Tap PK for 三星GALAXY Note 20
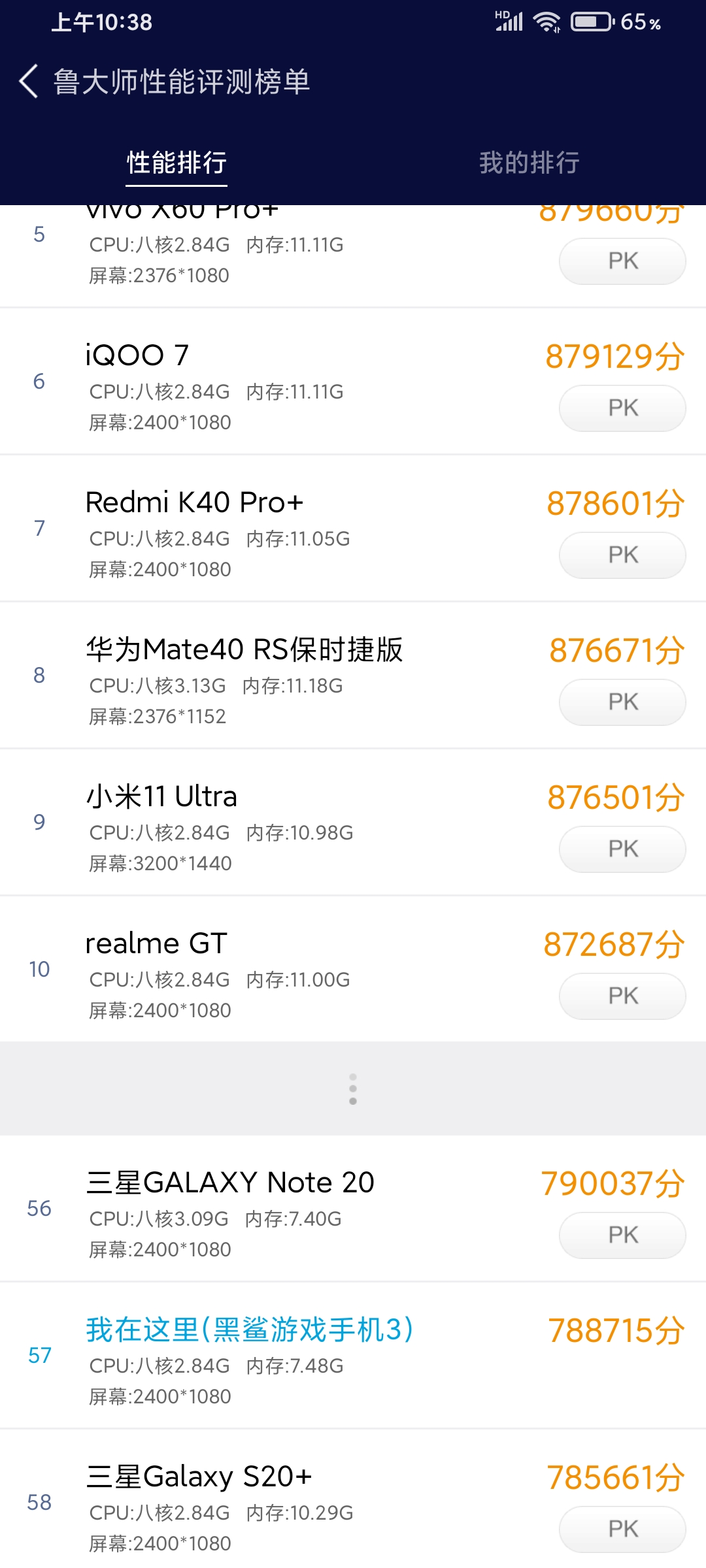Viewport: 706px width, 1568px height. click(x=622, y=1235)
